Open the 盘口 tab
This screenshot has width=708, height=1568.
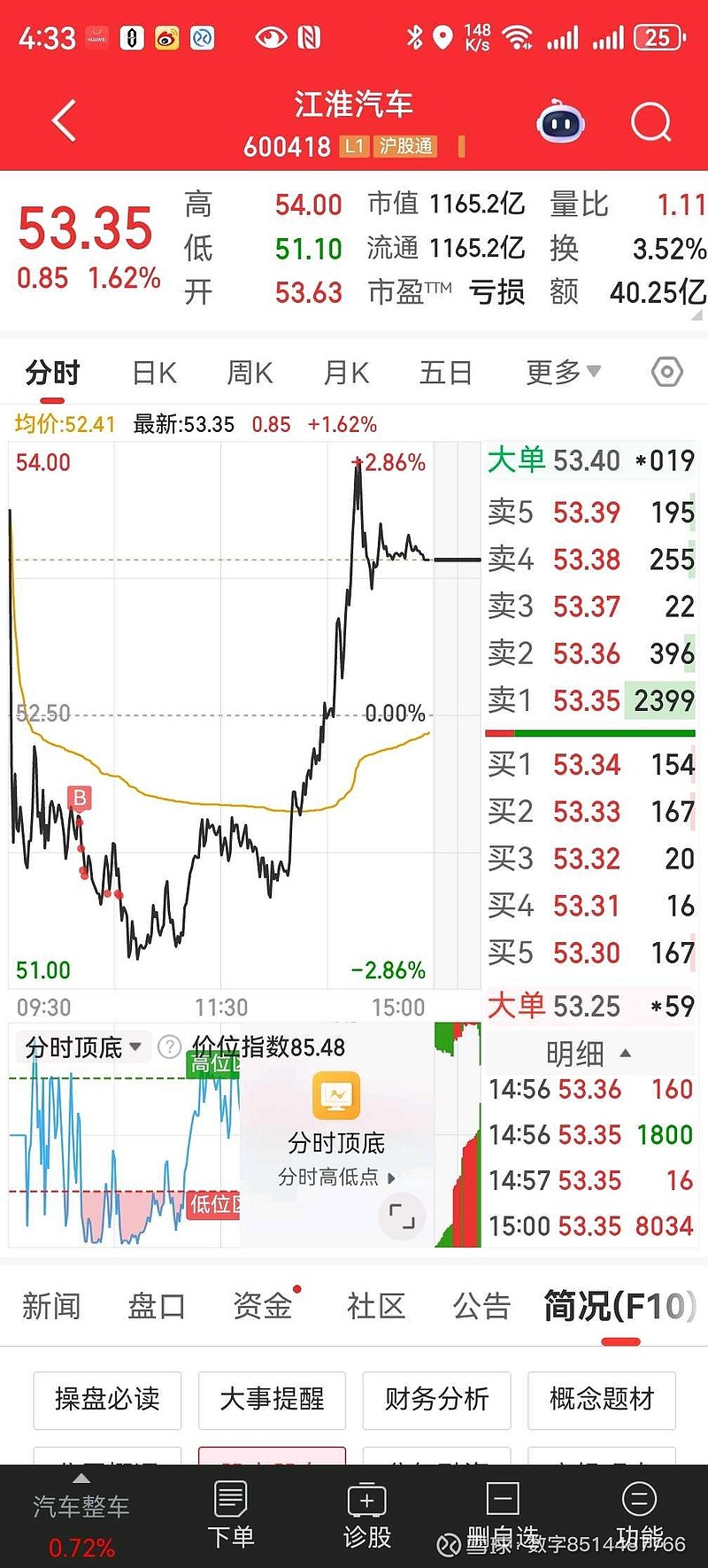[x=157, y=1306]
